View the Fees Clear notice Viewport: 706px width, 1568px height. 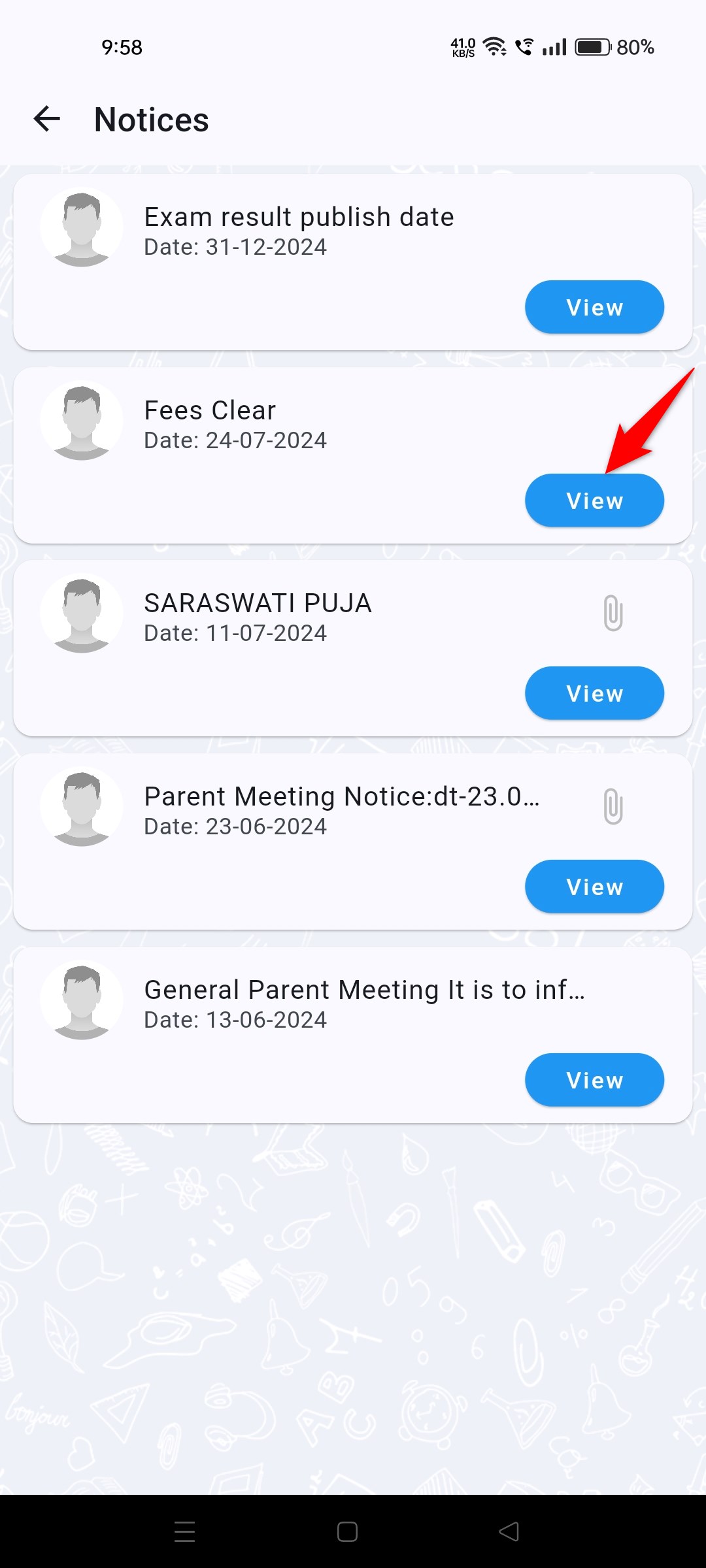point(594,500)
